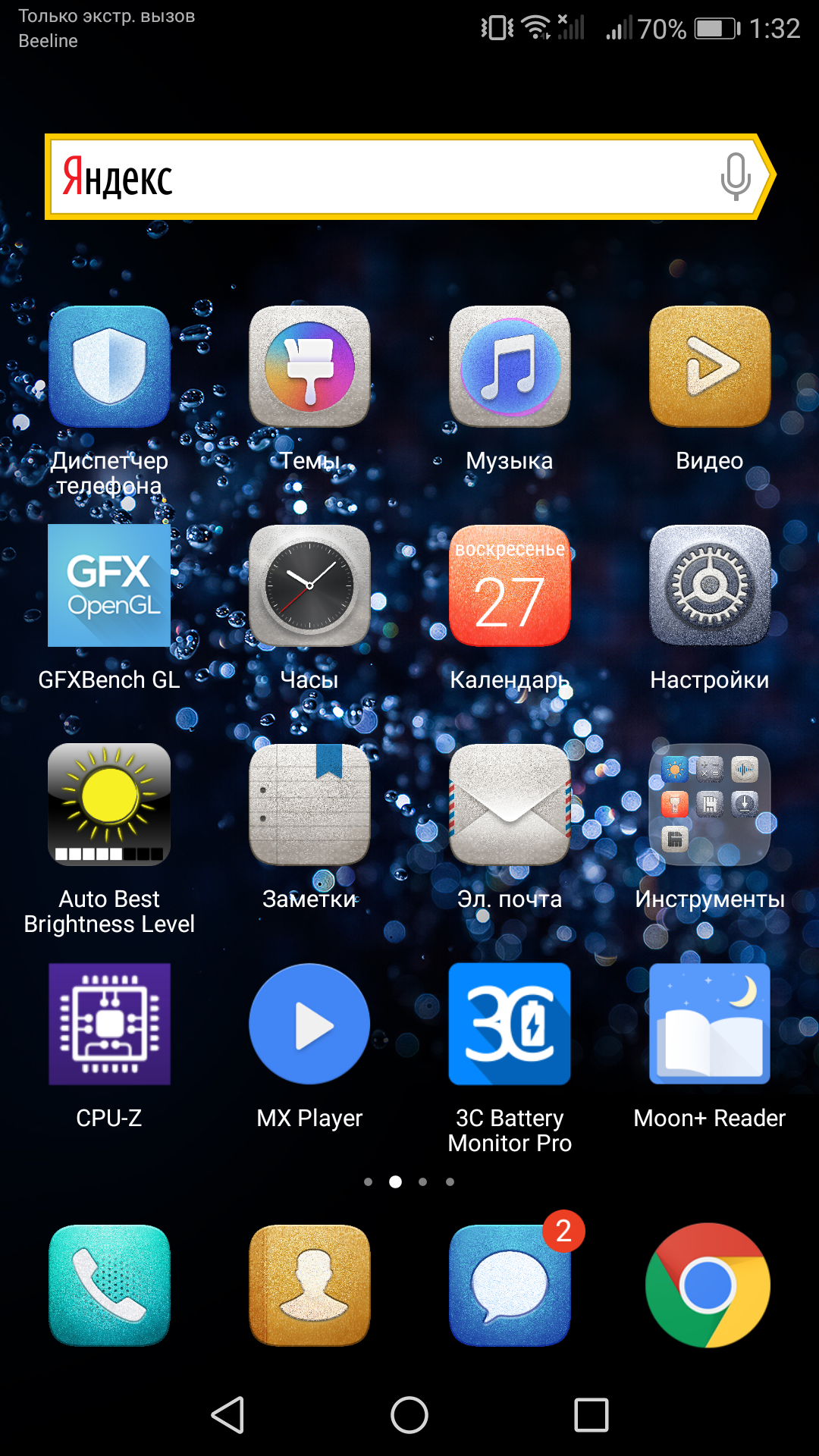
Task: Open the Заметки notes app
Action: [309, 805]
